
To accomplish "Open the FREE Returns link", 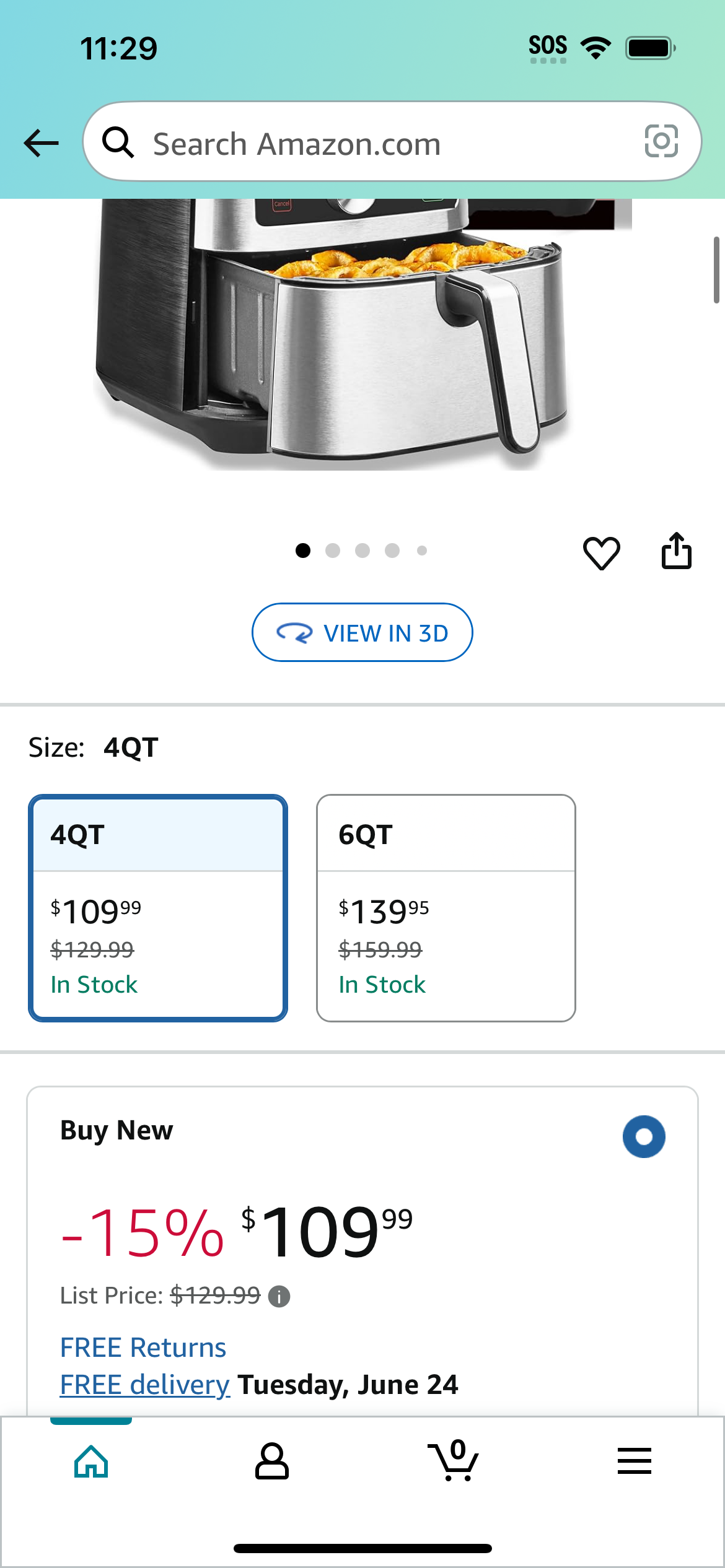I will coord(143,1348).
